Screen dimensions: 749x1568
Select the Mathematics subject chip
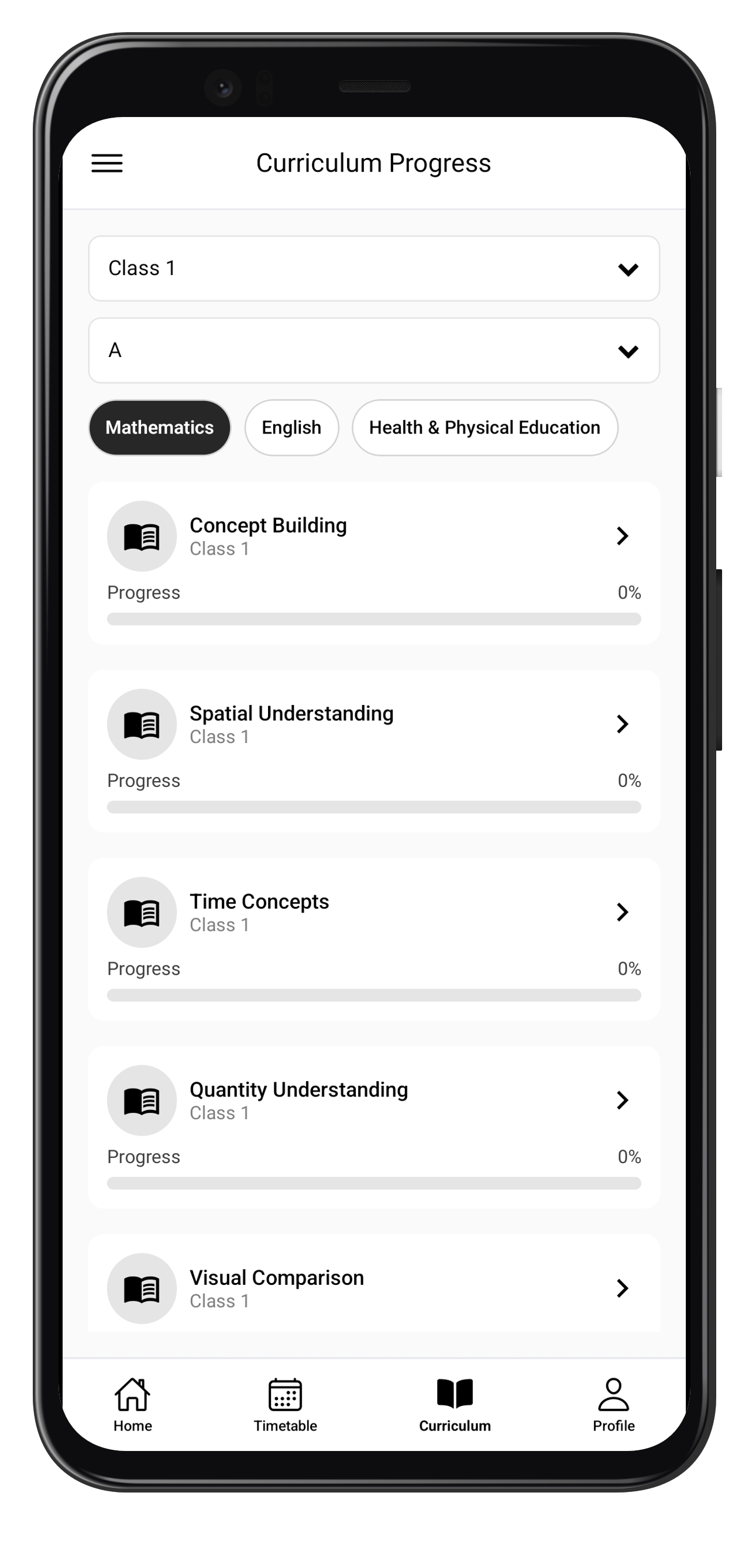tap(160, 427)
